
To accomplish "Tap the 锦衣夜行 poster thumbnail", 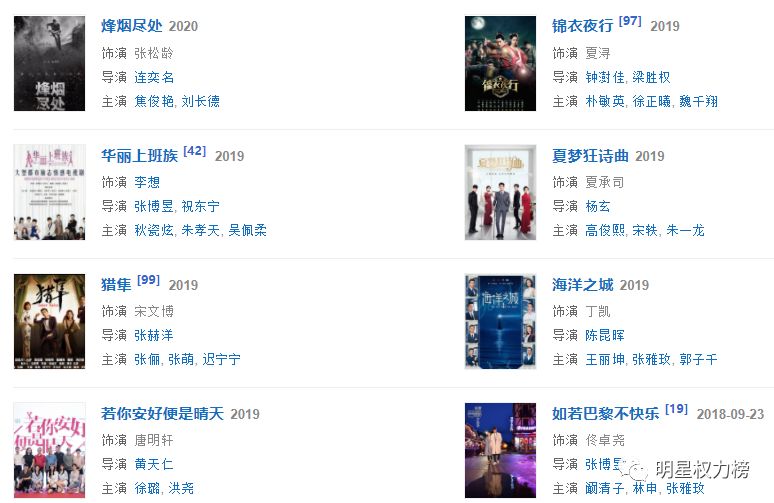I will pyautogui.click(x=500, y=63).
